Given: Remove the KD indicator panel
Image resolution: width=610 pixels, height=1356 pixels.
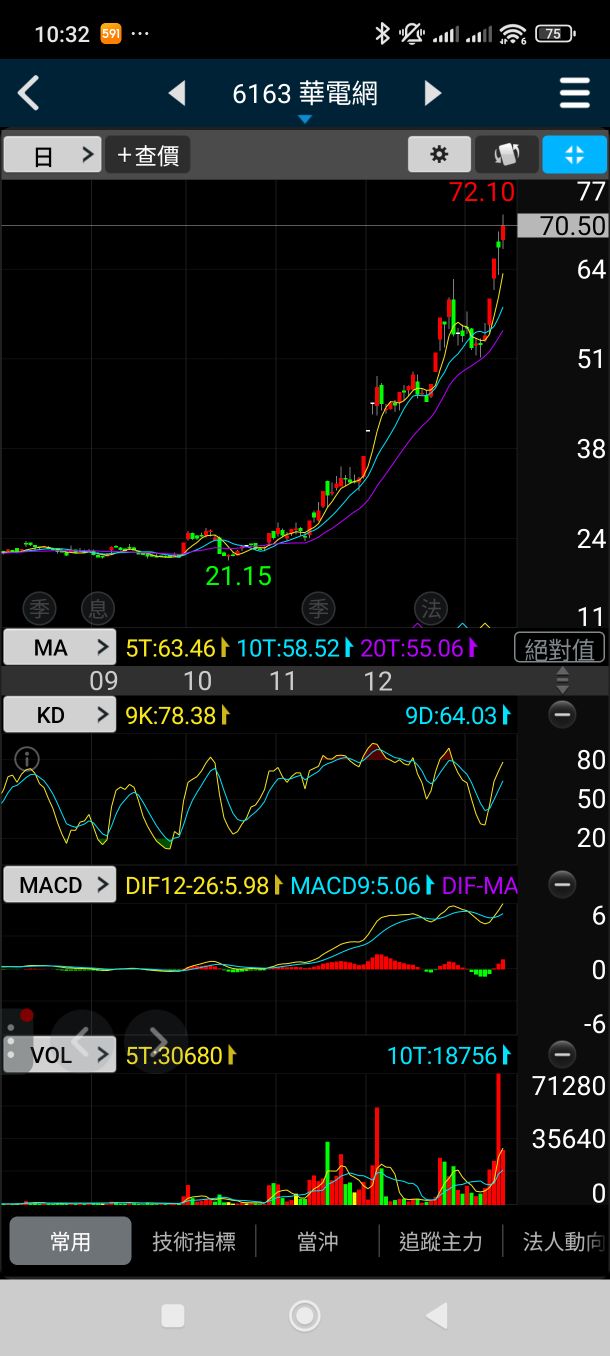Looking at the screenshot, I should point(562,715).
